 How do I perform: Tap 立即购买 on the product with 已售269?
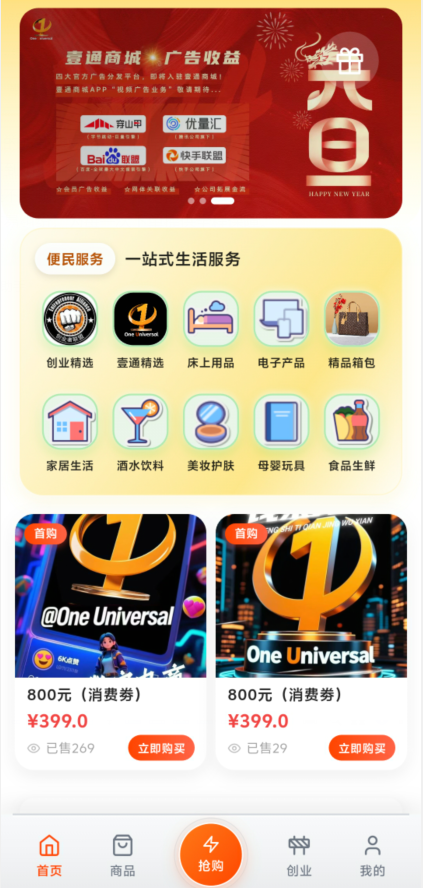coord(161,748)
